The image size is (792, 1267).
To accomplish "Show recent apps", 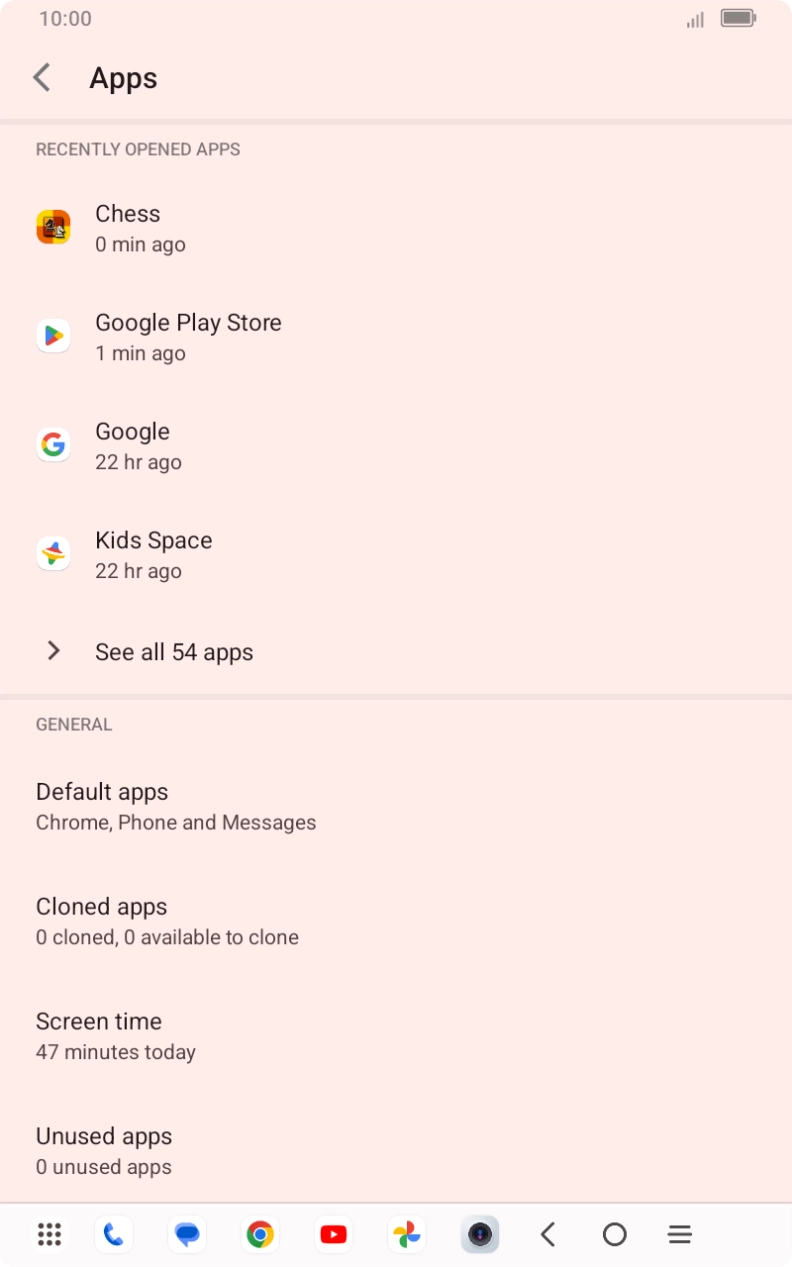I will tap(680, 1235).
